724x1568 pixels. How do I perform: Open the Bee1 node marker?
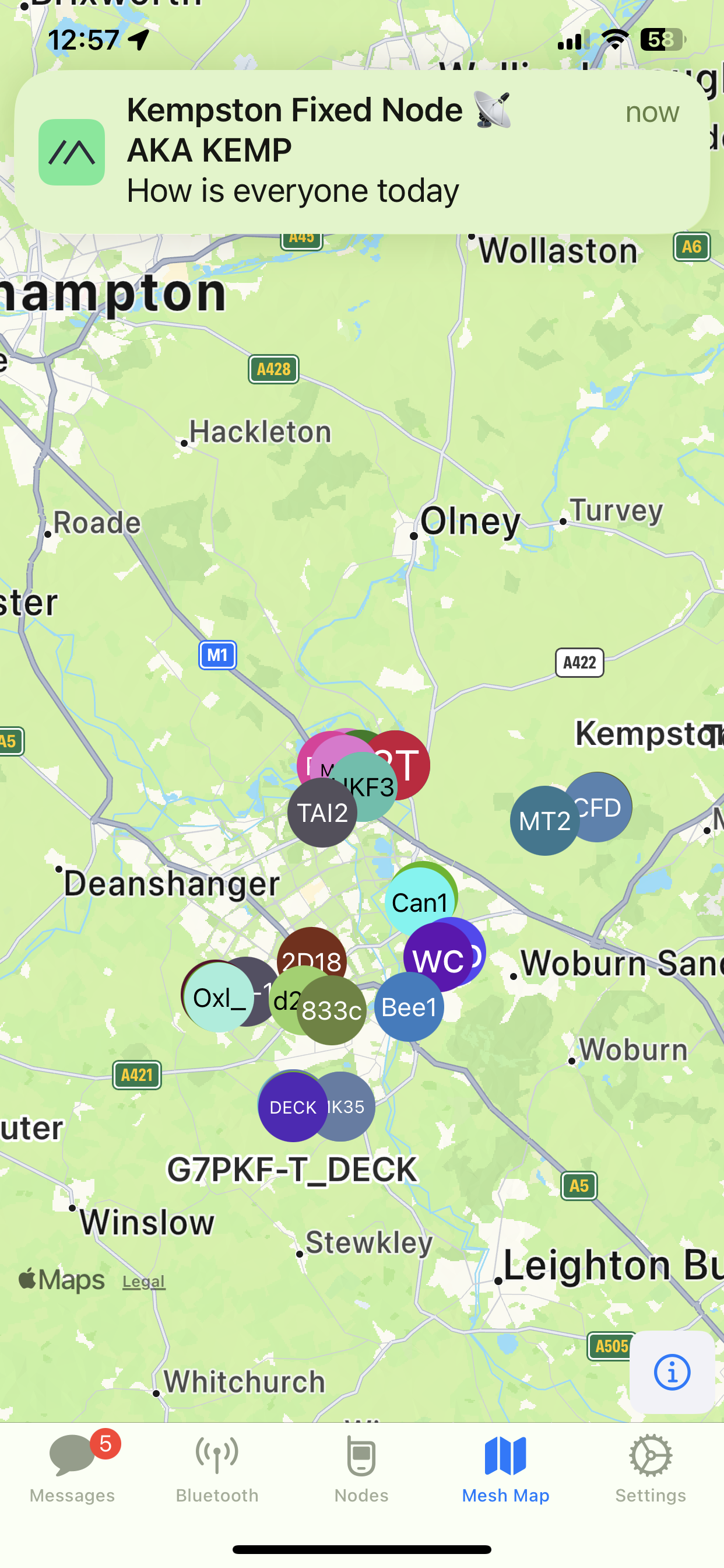tap(409, 1007)
